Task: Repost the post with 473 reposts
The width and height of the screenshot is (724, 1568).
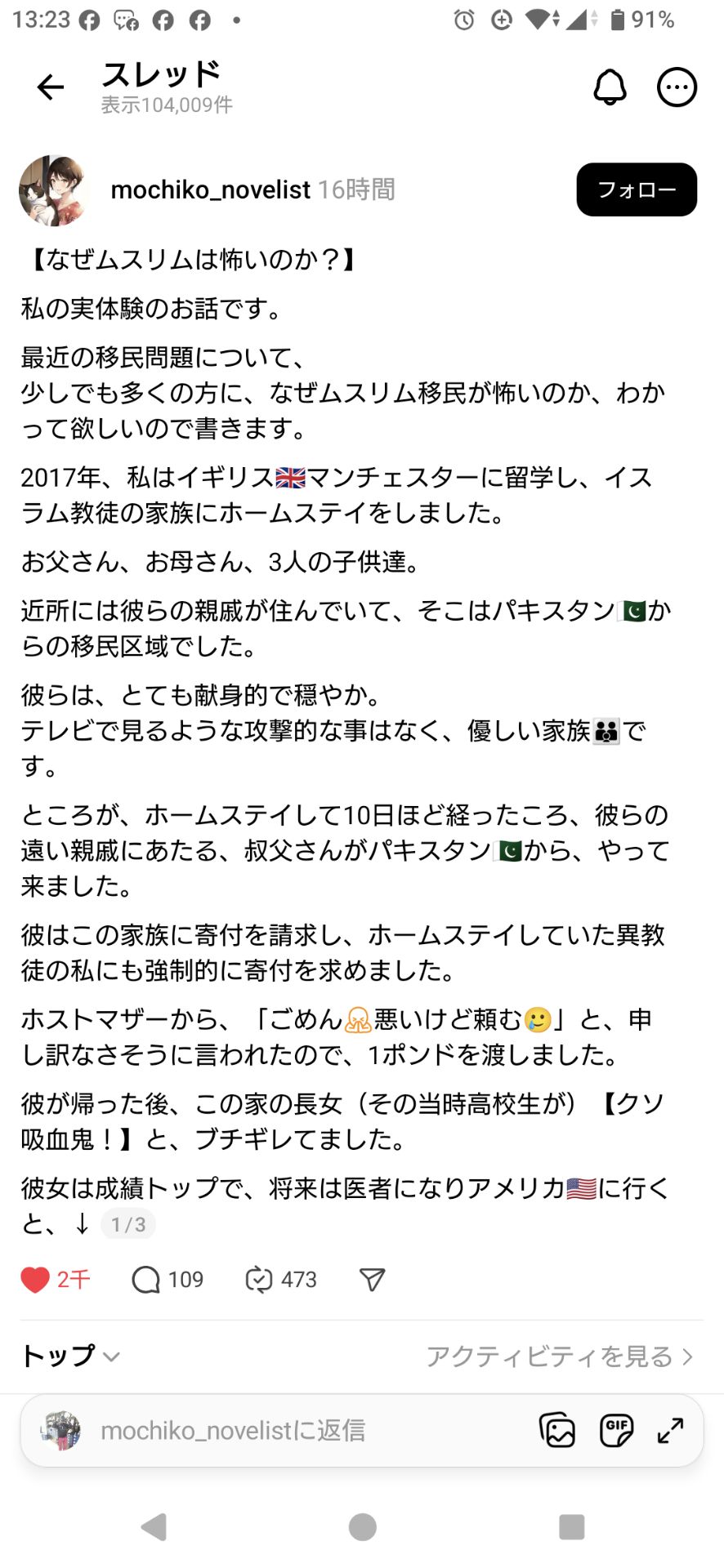Action: (x=259, y=1280)
